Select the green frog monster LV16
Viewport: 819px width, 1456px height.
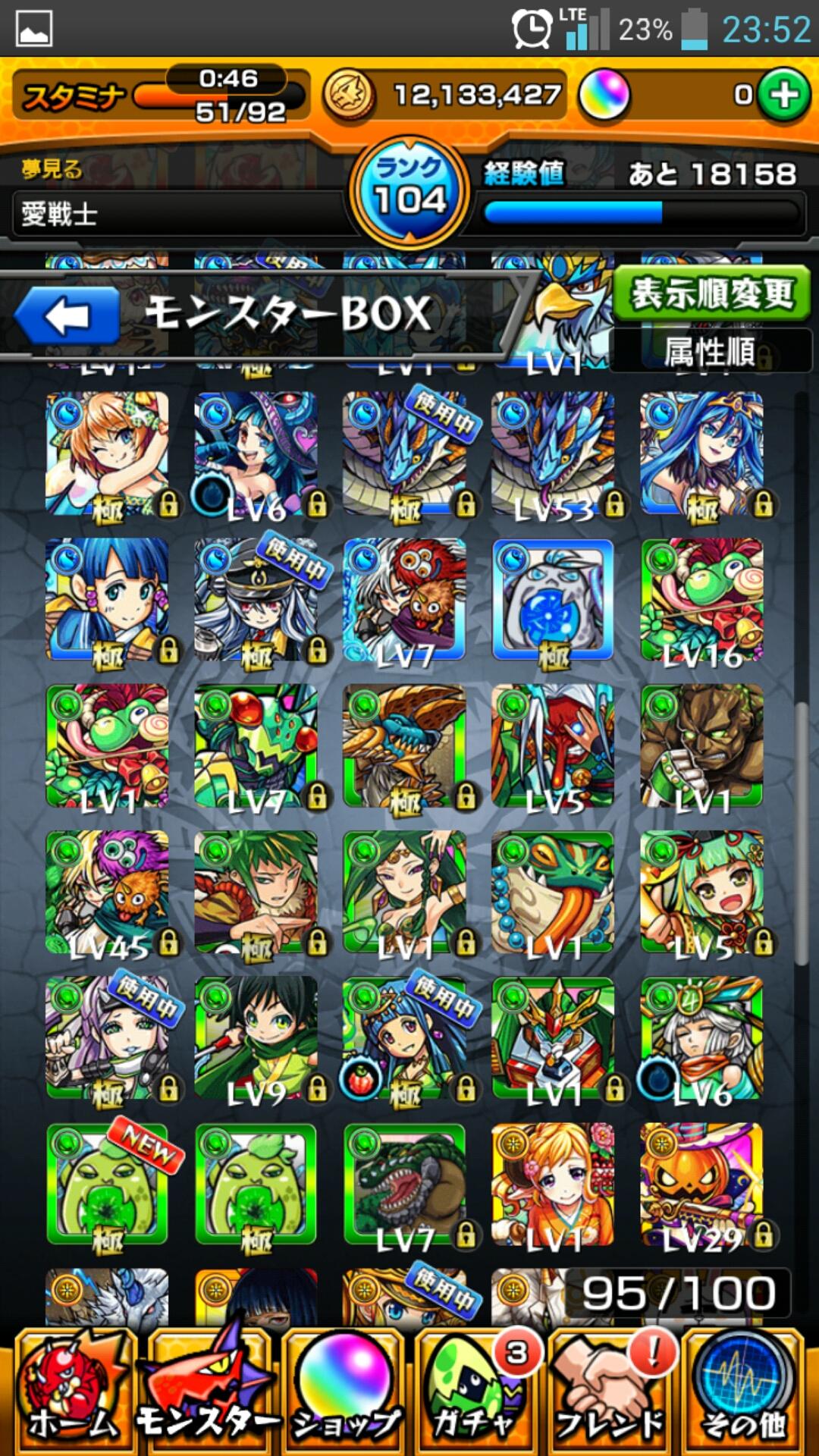coord(701,601)
